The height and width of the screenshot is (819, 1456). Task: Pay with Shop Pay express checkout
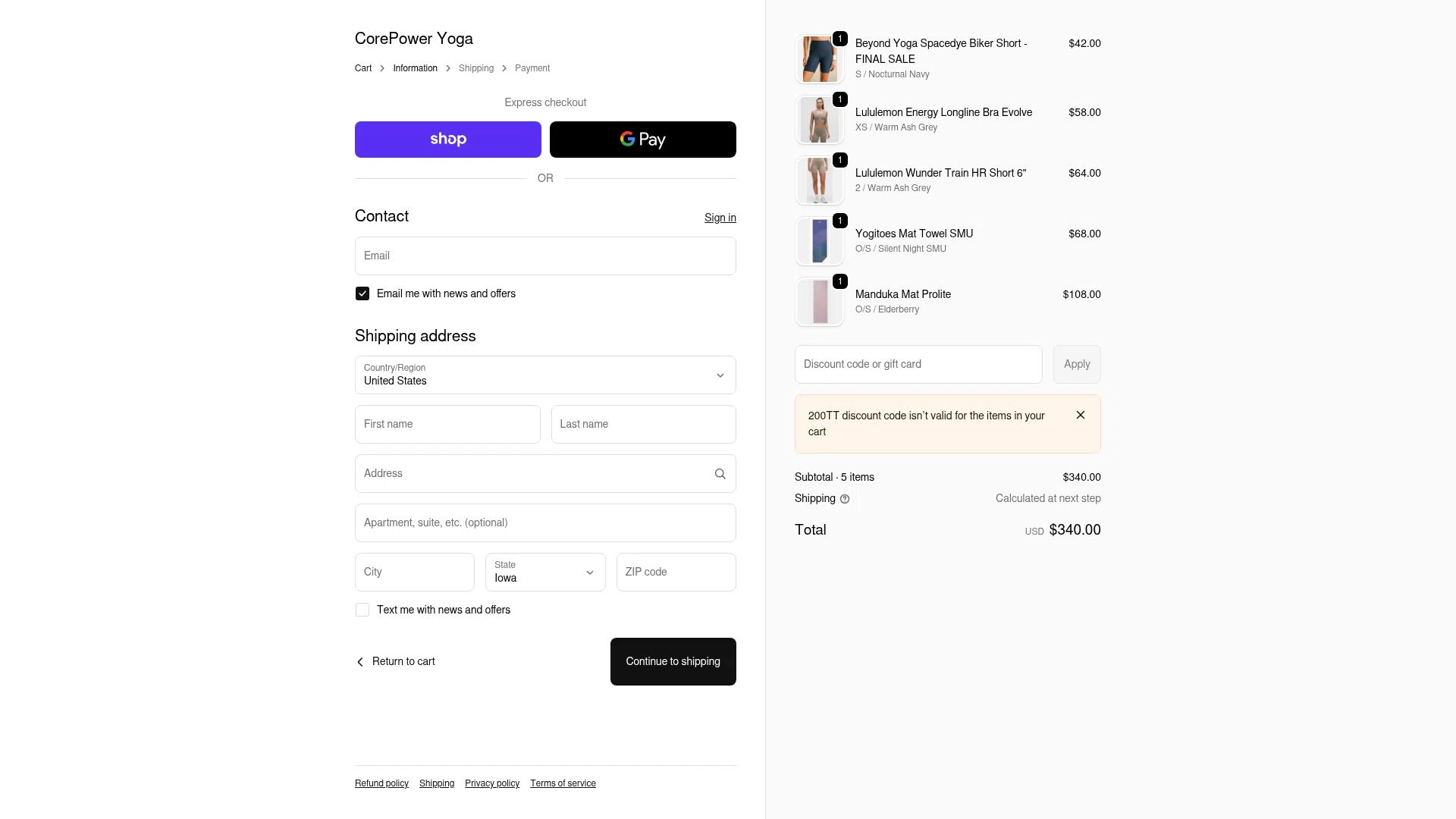point(447,140)
